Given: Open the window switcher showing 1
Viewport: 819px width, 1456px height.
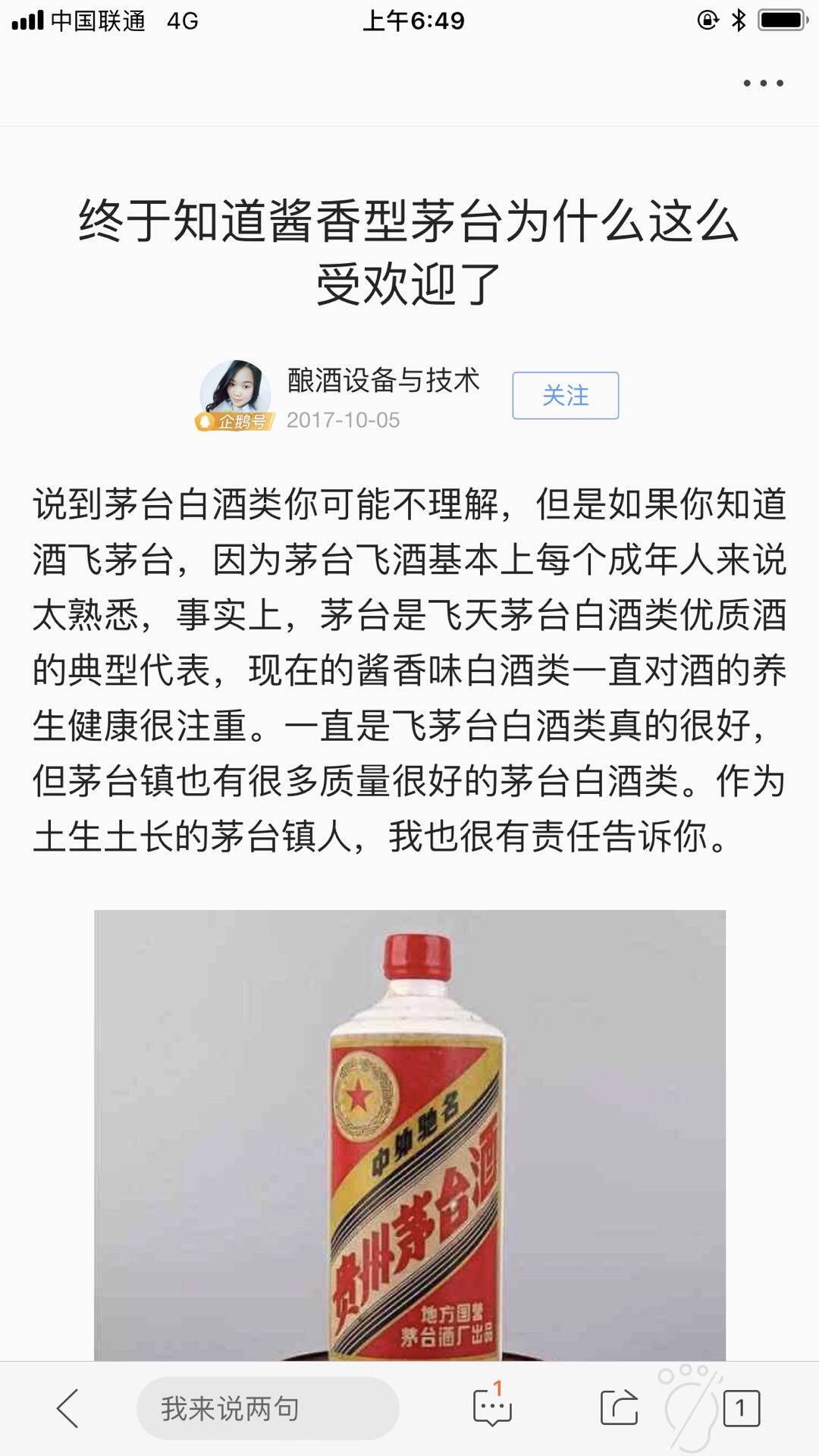Looking at the screenshot, I should pyautogui.click(x=740, y=1409).
